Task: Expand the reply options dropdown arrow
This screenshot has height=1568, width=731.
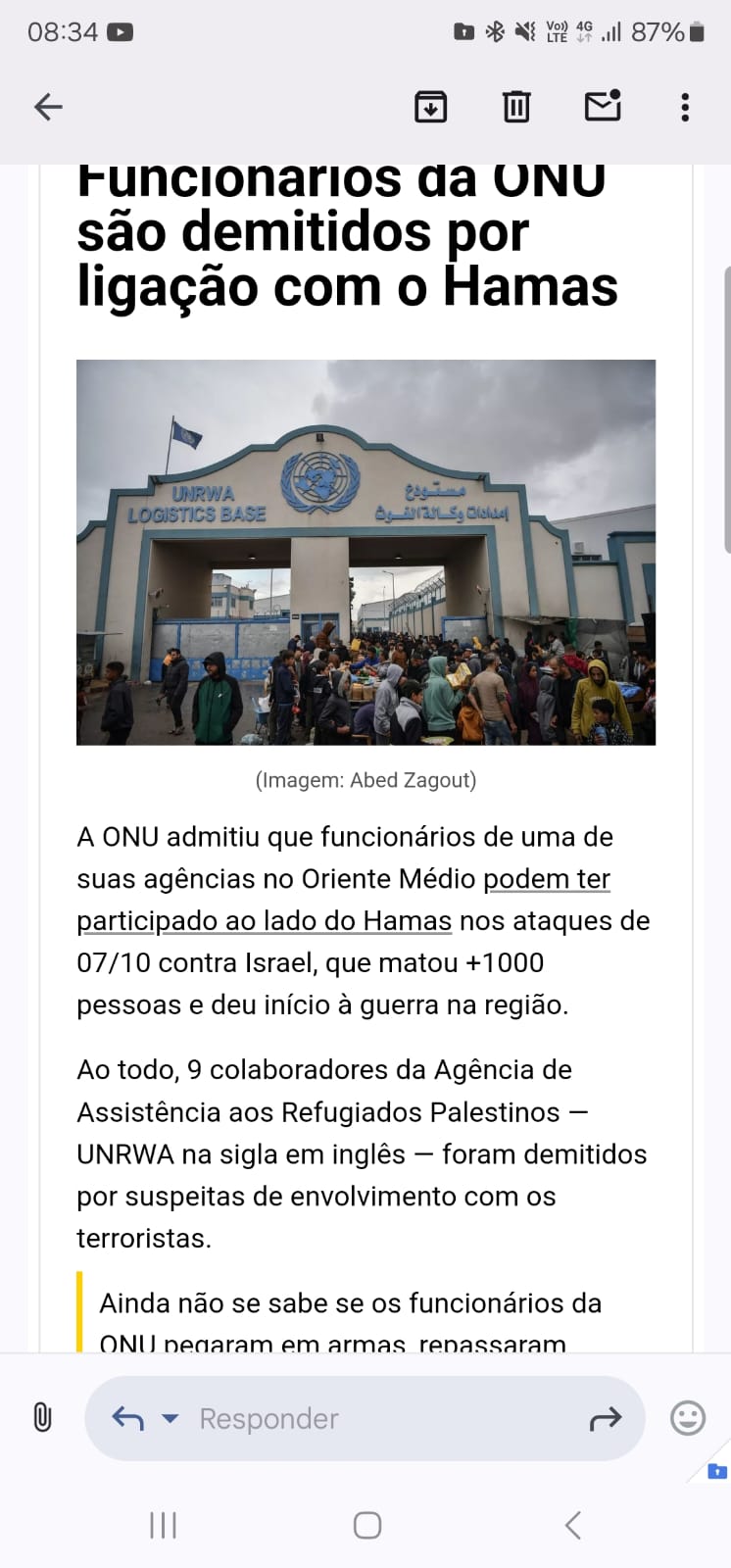Action: click(170, 1418)
